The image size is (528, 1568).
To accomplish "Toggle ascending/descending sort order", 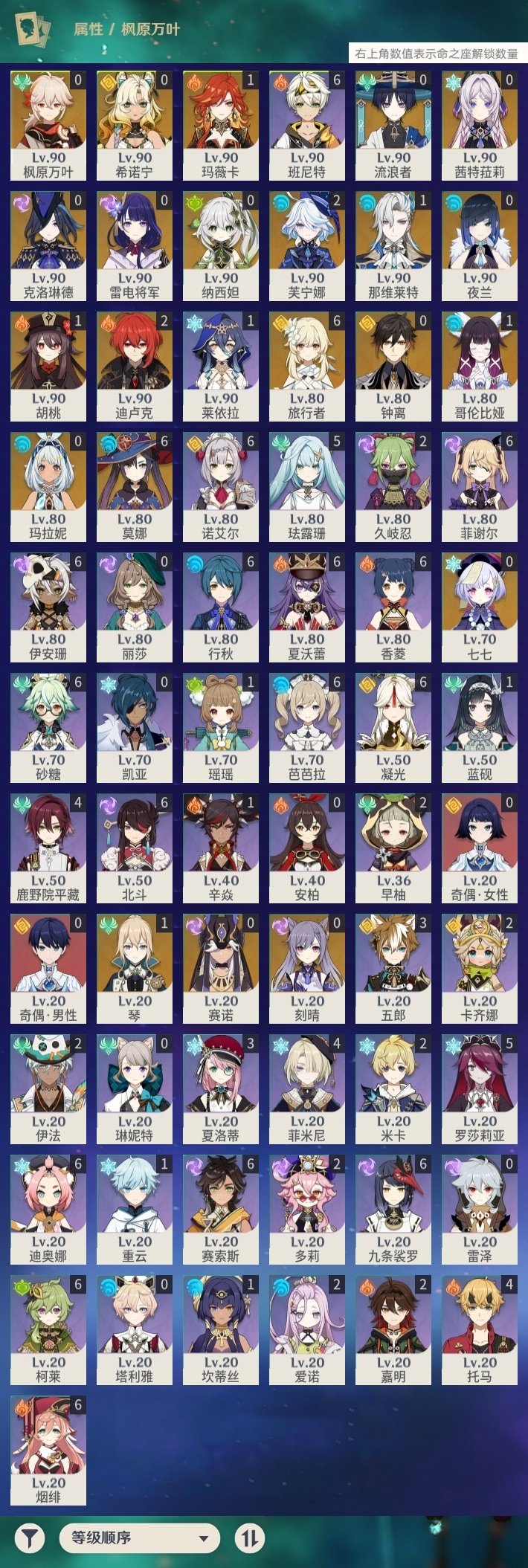I will [x=249, y=1538].
